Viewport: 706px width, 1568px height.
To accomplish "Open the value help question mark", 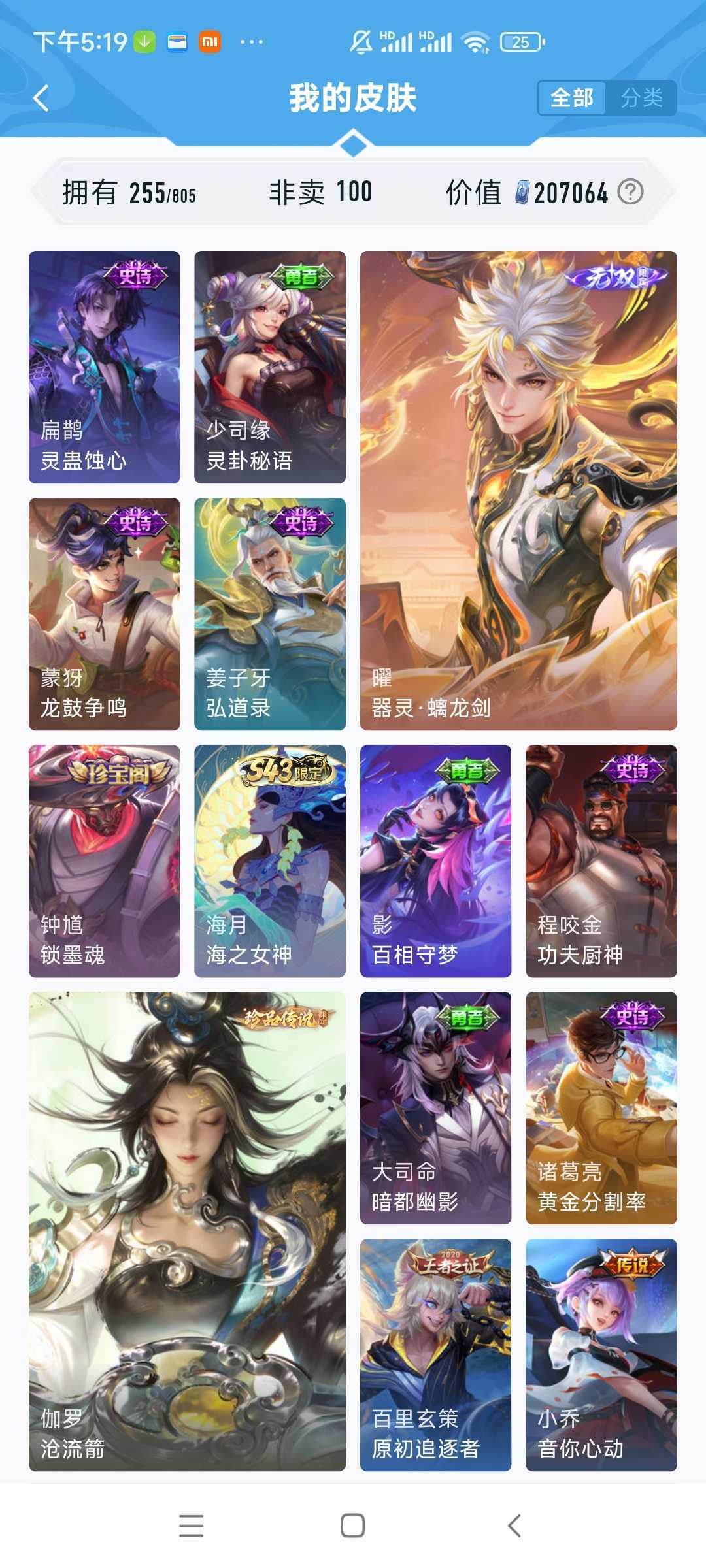I will [631, 192].
